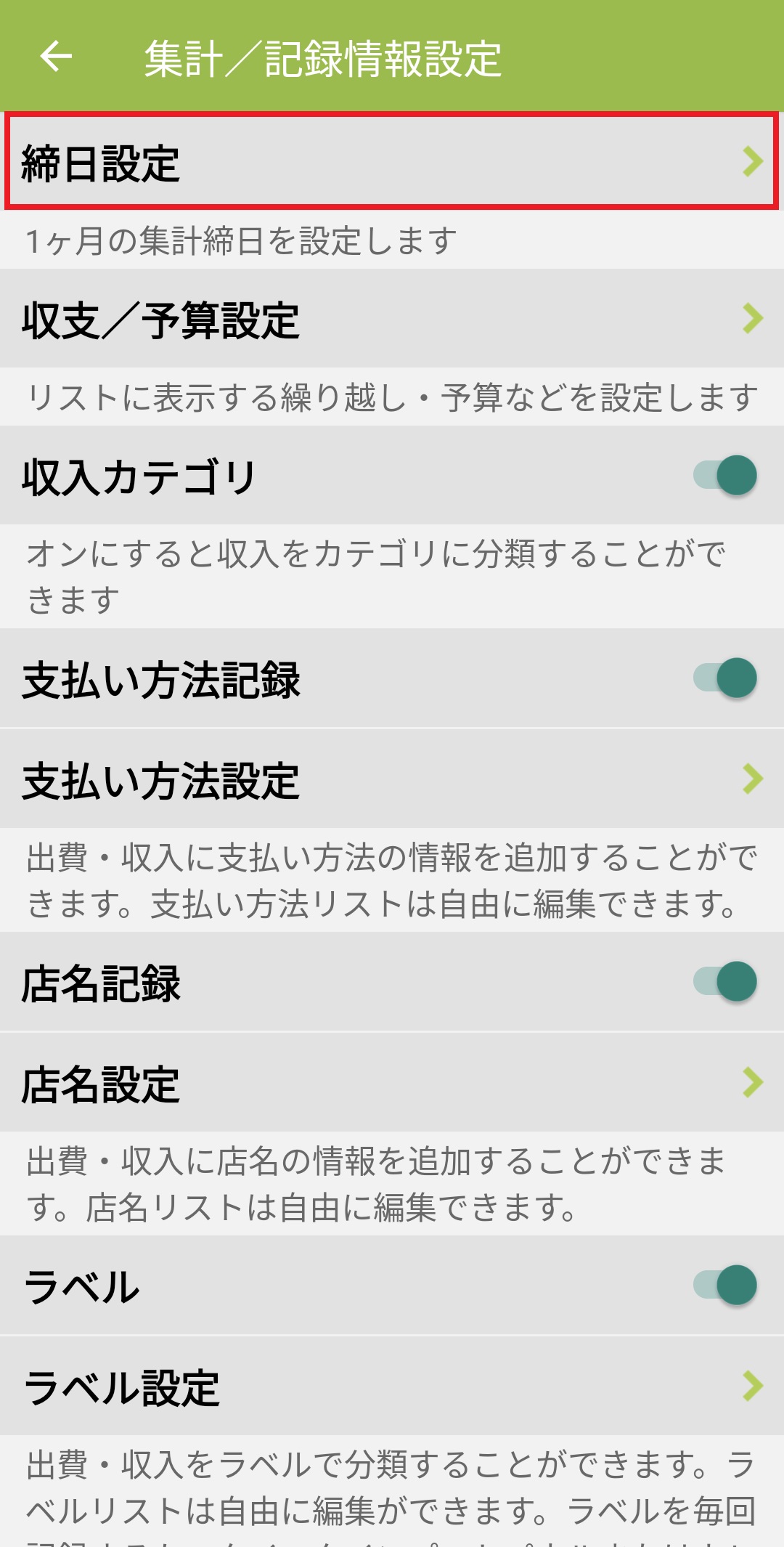Open 収支/予算設定 row
The image size is (784, 1547).
click(392, 320)
